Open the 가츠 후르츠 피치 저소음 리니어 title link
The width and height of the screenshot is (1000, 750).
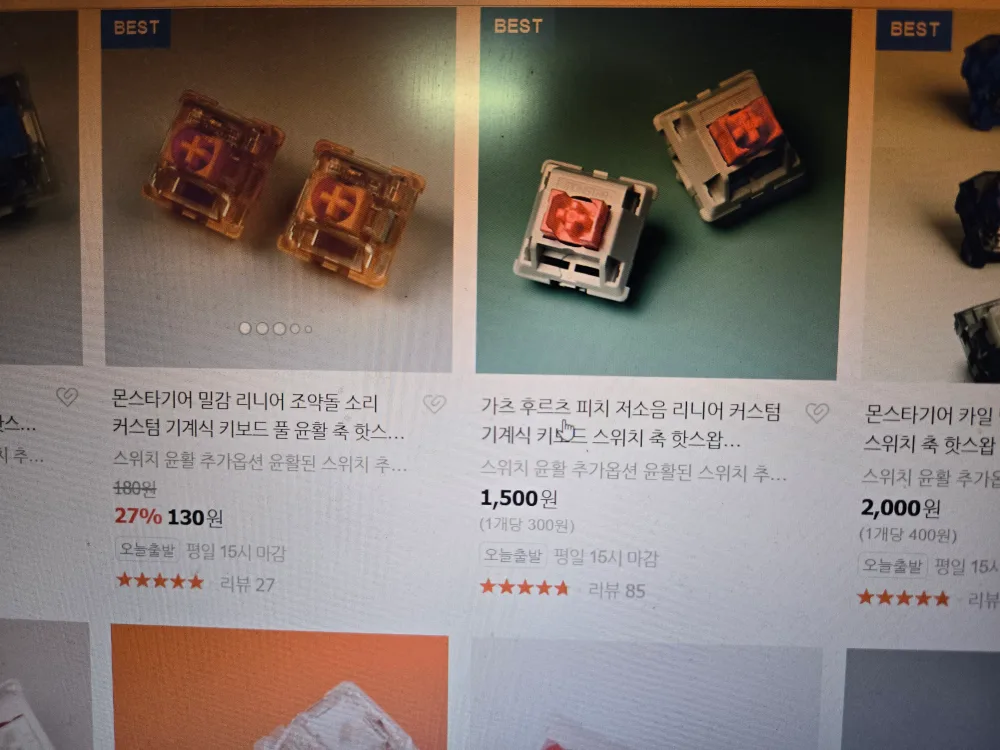(630, 410)
